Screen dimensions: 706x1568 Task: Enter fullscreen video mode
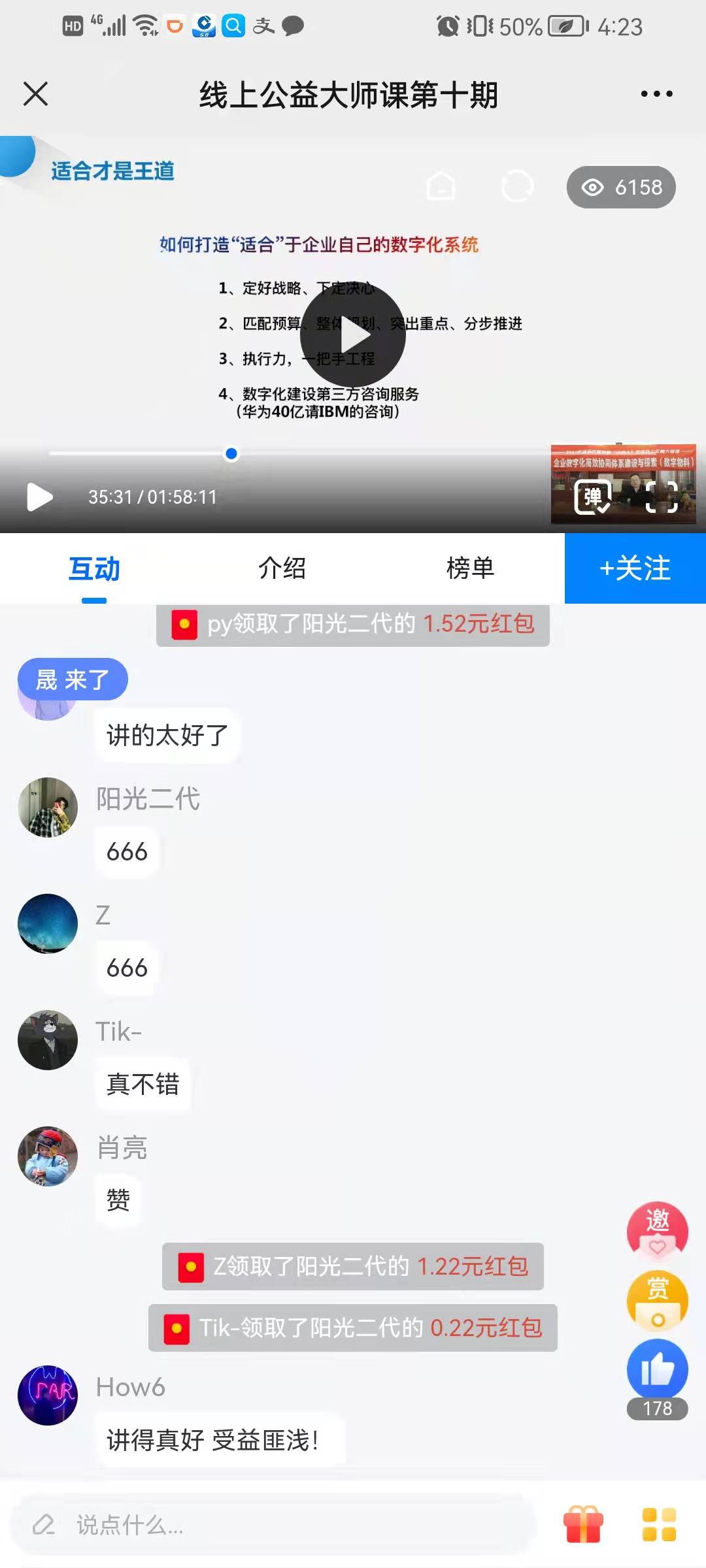[x=662, y=497]
